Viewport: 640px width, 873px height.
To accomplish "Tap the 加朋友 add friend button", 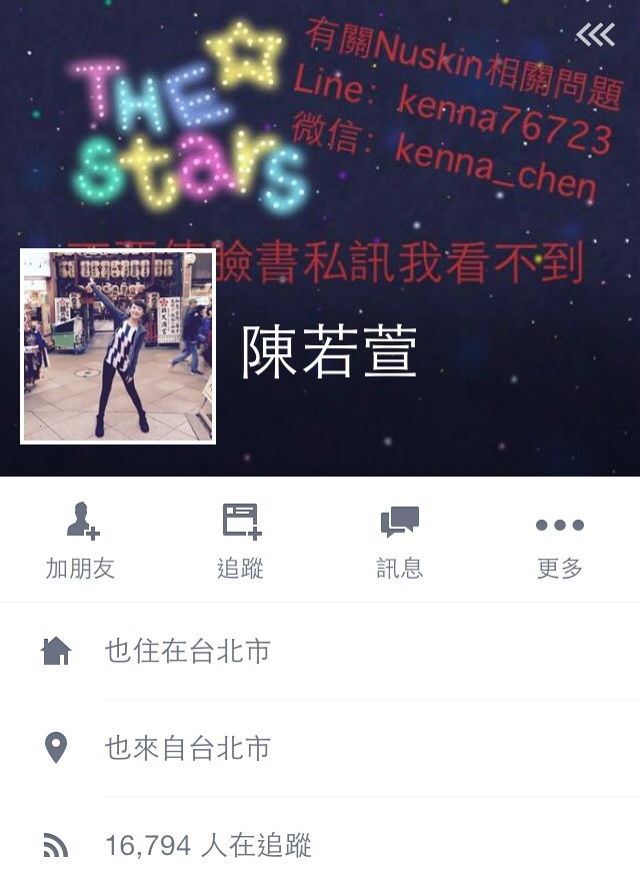I will 80,541.
